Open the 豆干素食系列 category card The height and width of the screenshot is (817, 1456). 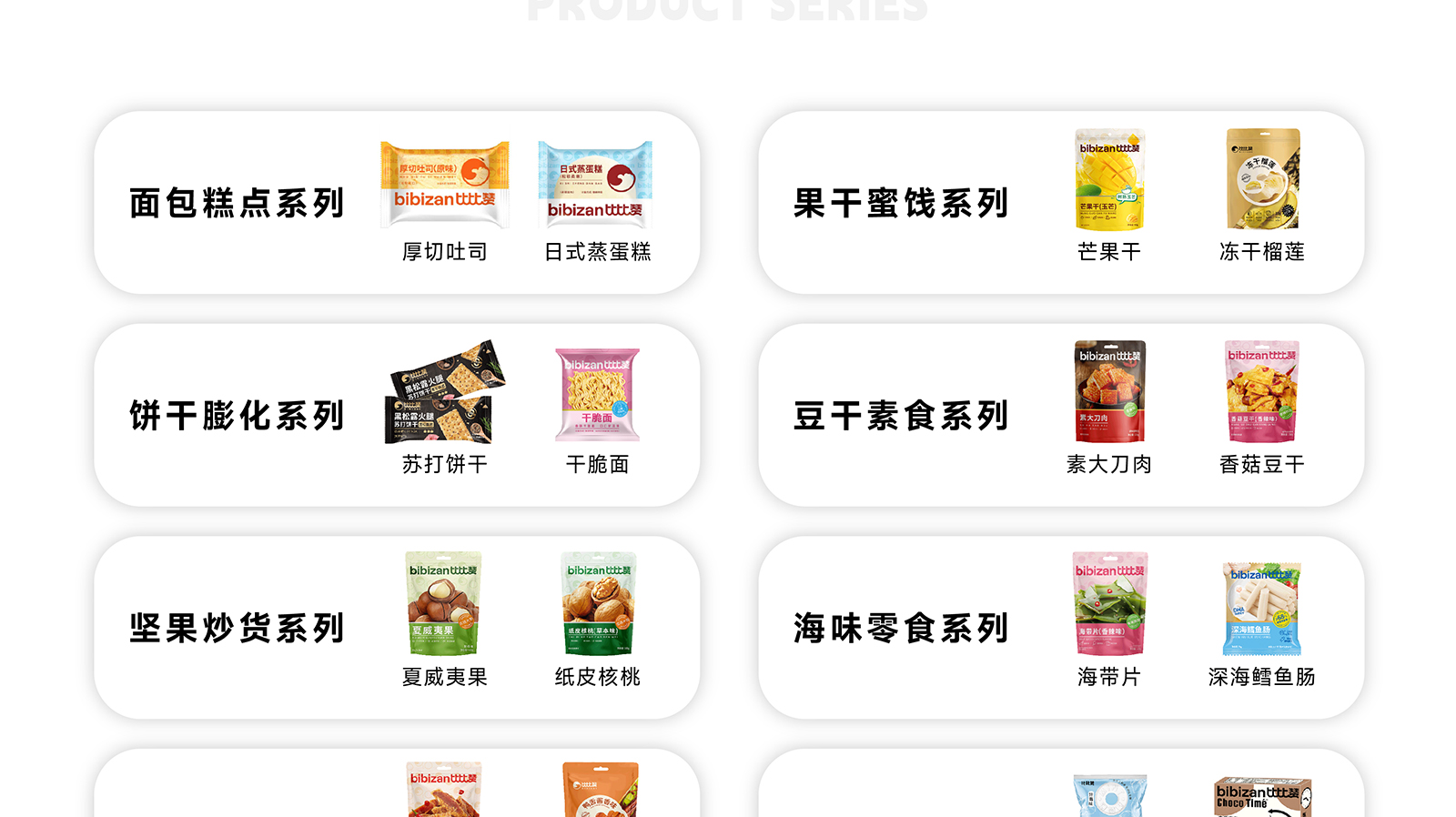[x=901, y=416]
